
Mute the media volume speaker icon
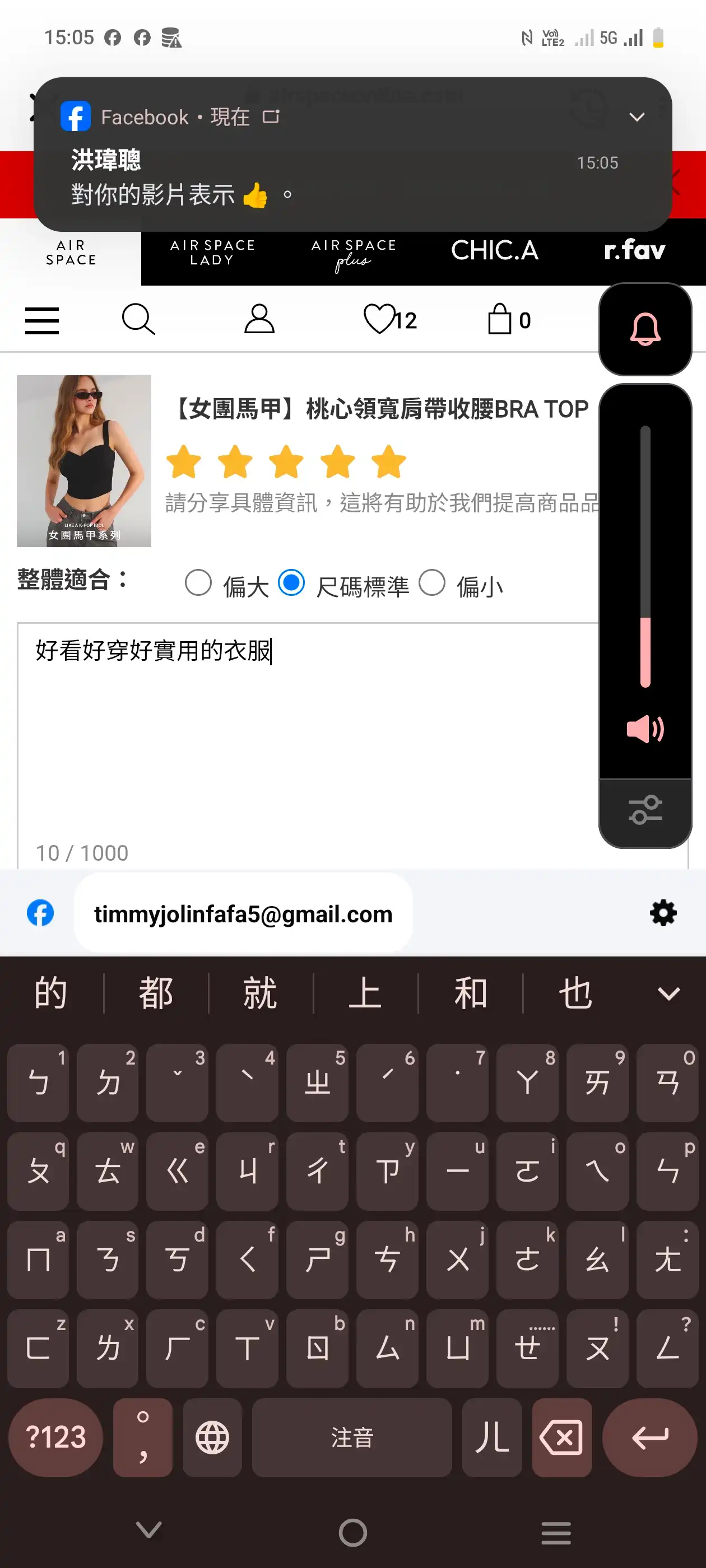[x=645, y=729]
